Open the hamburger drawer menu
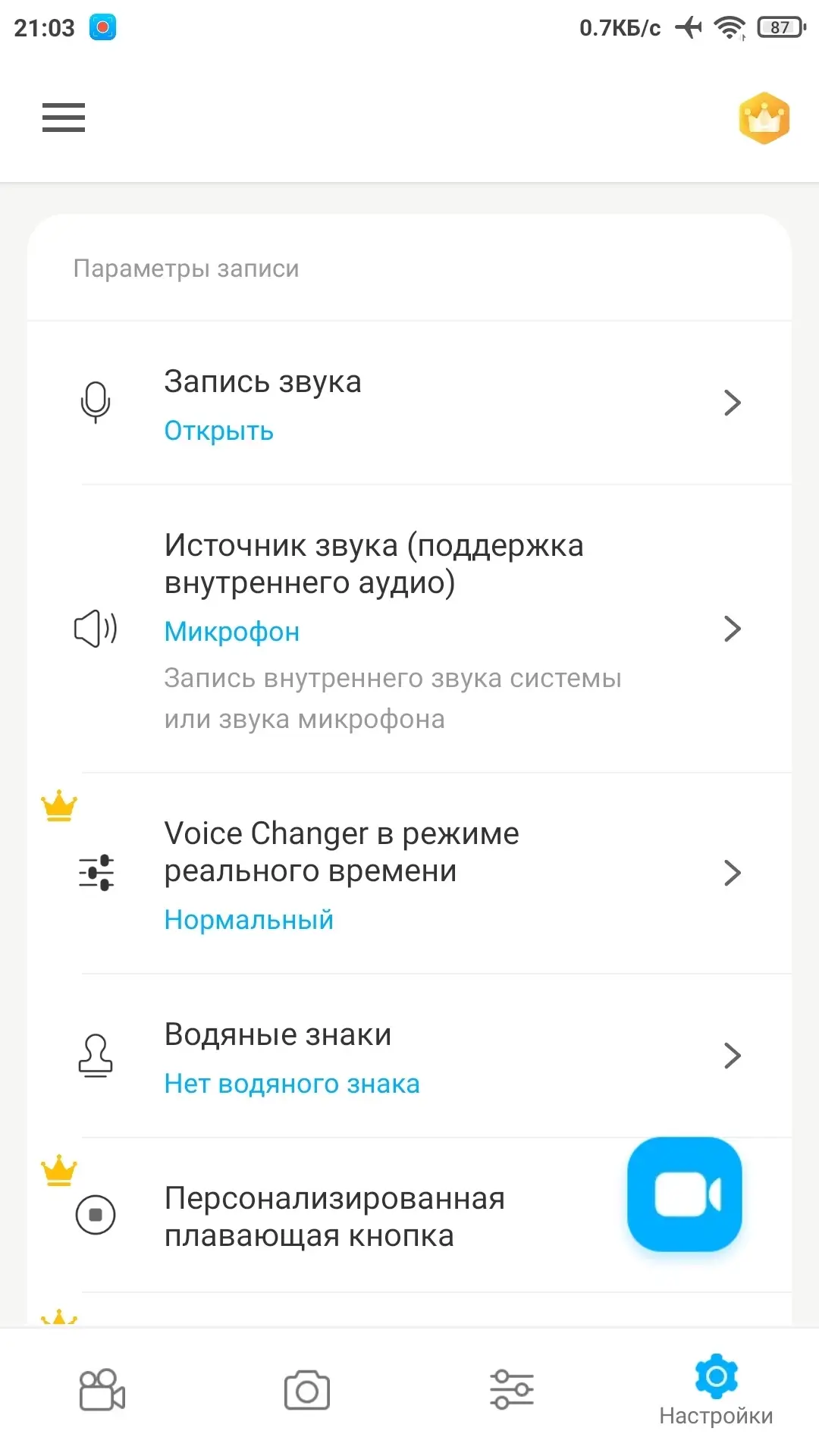 (64, 118)
